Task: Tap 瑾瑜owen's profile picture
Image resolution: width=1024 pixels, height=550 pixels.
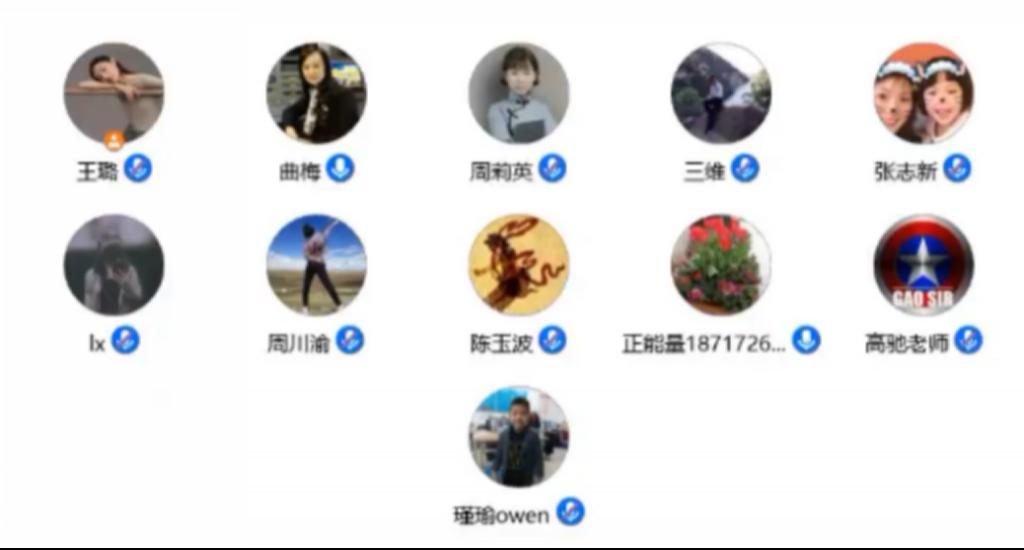Action: click(x=518, y=437)
